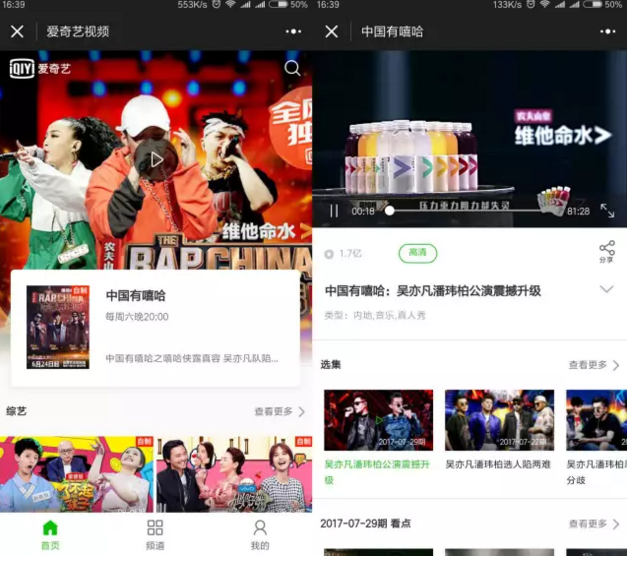This screenshot has width=627, height=561.
Task: Switch to the 频道 tab
Action: 155,534
